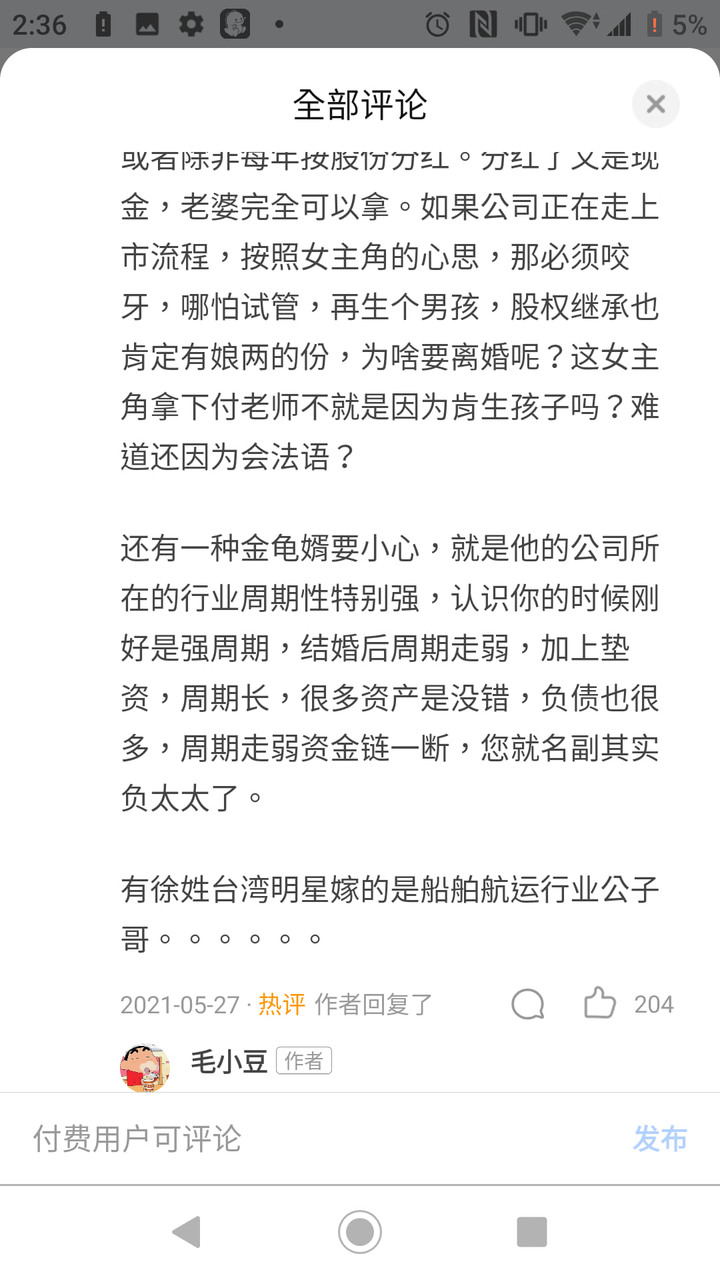720x1280 pixels.
Task: Open 毛小豆's profile avatar
Action: coord(145,1066)
